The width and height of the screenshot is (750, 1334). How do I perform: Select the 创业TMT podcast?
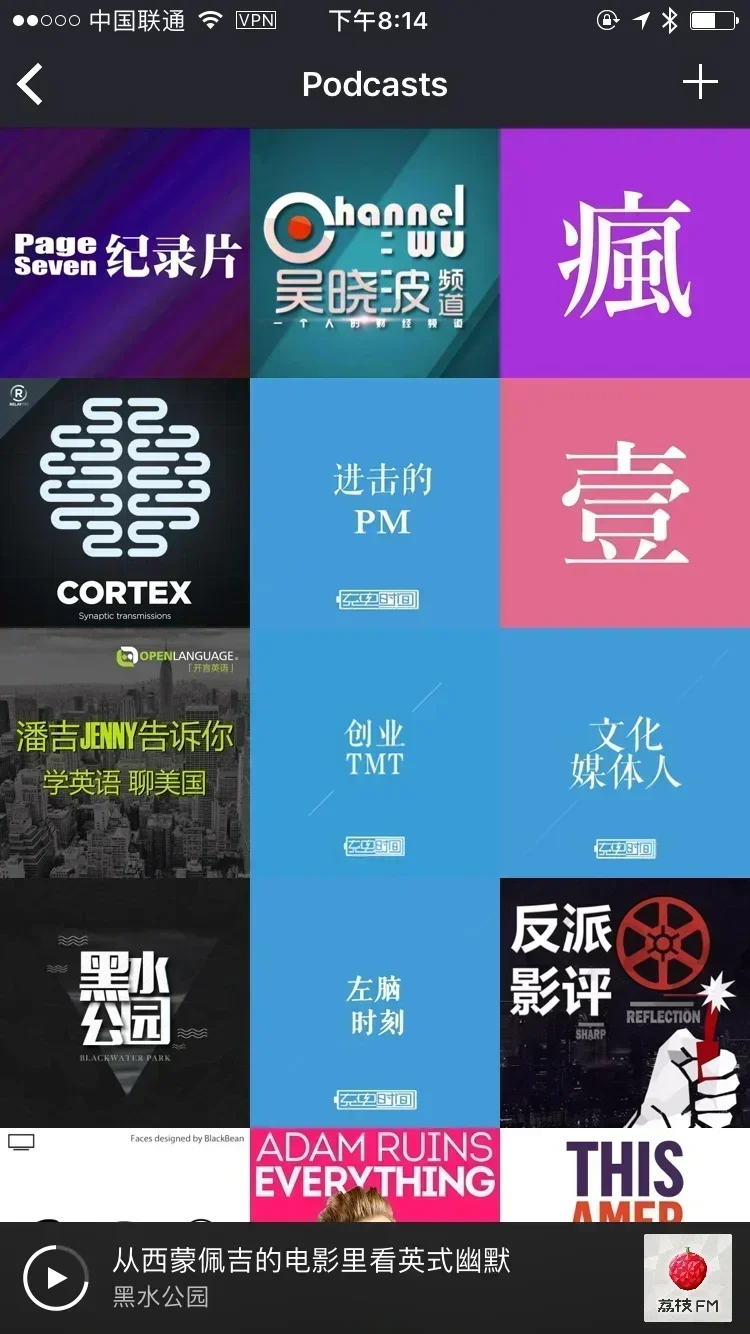pos(374,752)
